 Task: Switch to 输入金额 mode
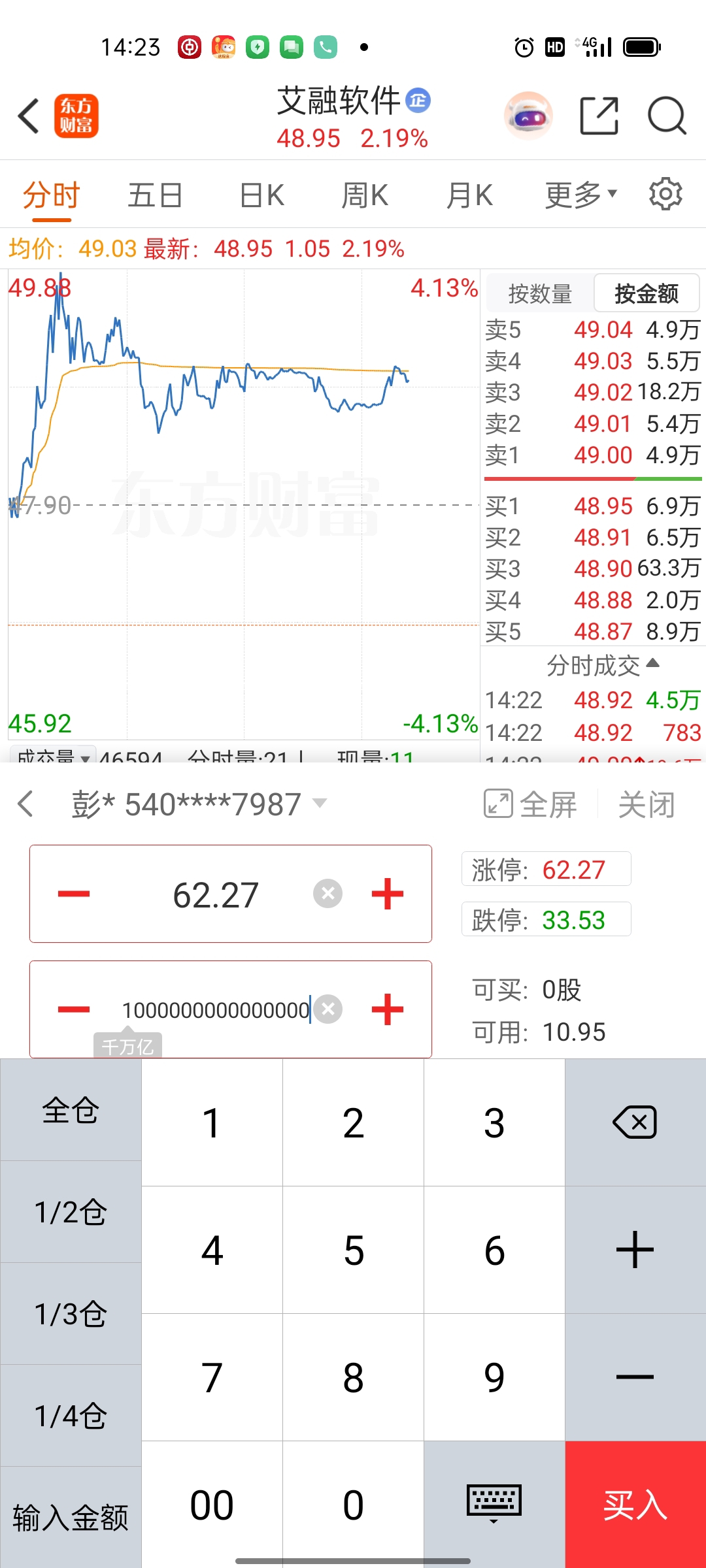[x=71, y=1517]
